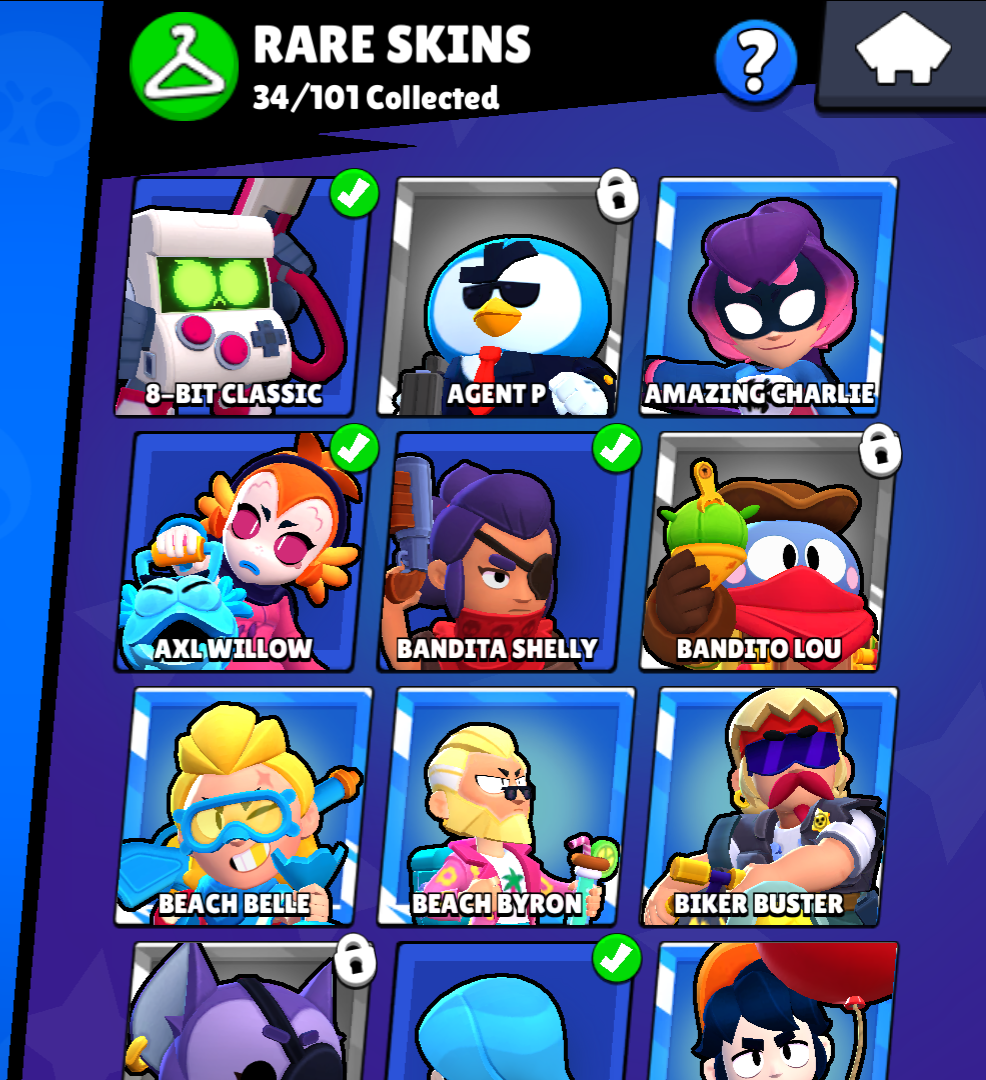Open the question mark help button

tap(756, 61)
